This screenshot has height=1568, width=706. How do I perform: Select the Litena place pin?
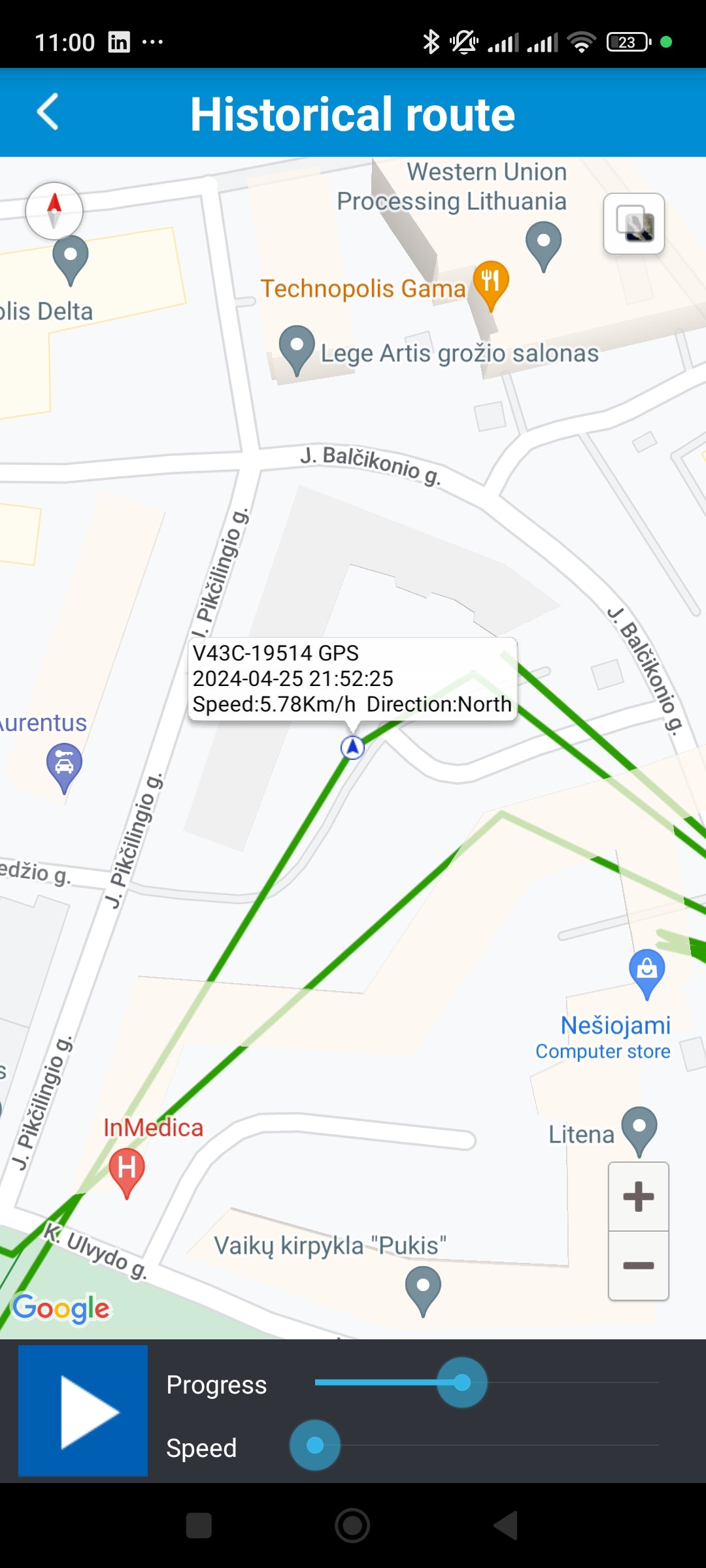[639, 1129]
